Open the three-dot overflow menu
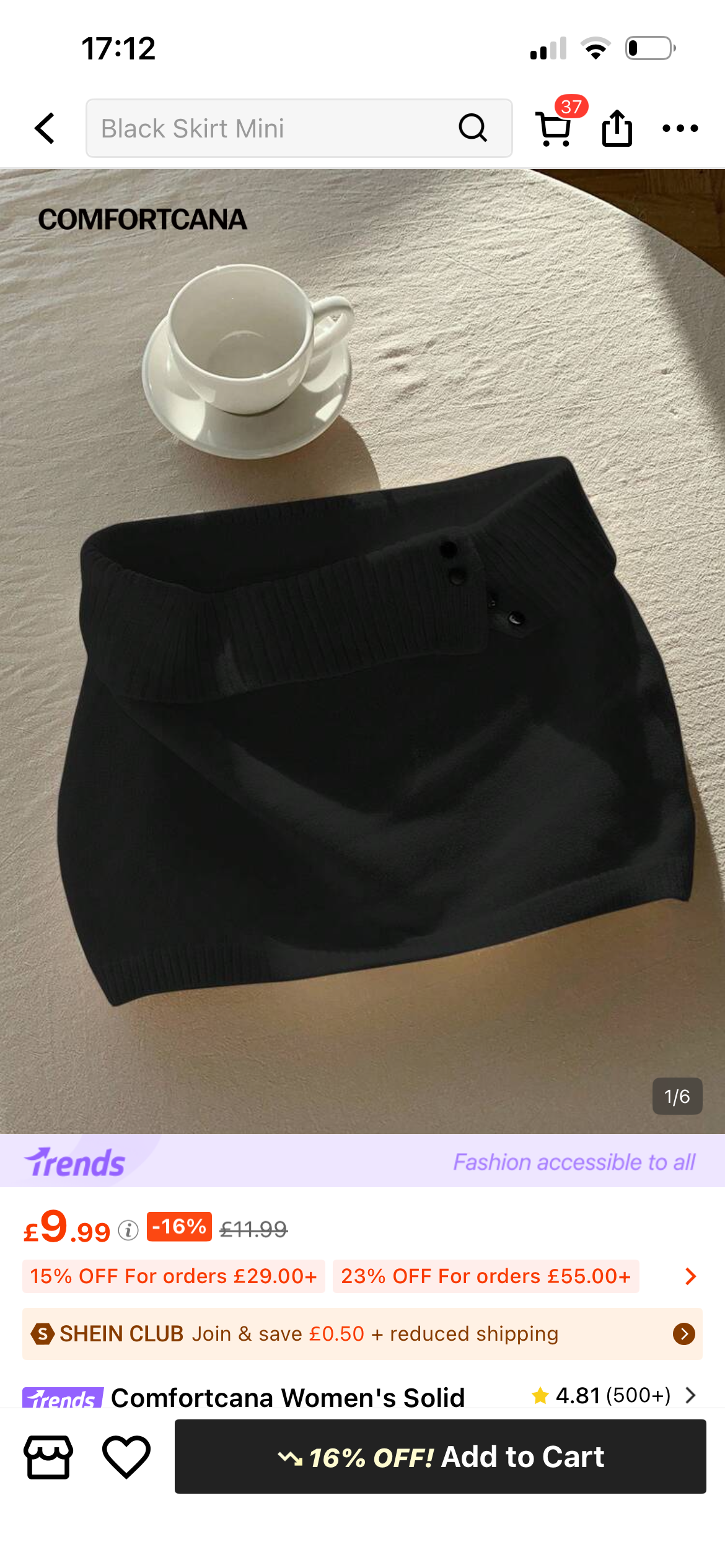The image size is (725, 1568). tap(680, 128)
